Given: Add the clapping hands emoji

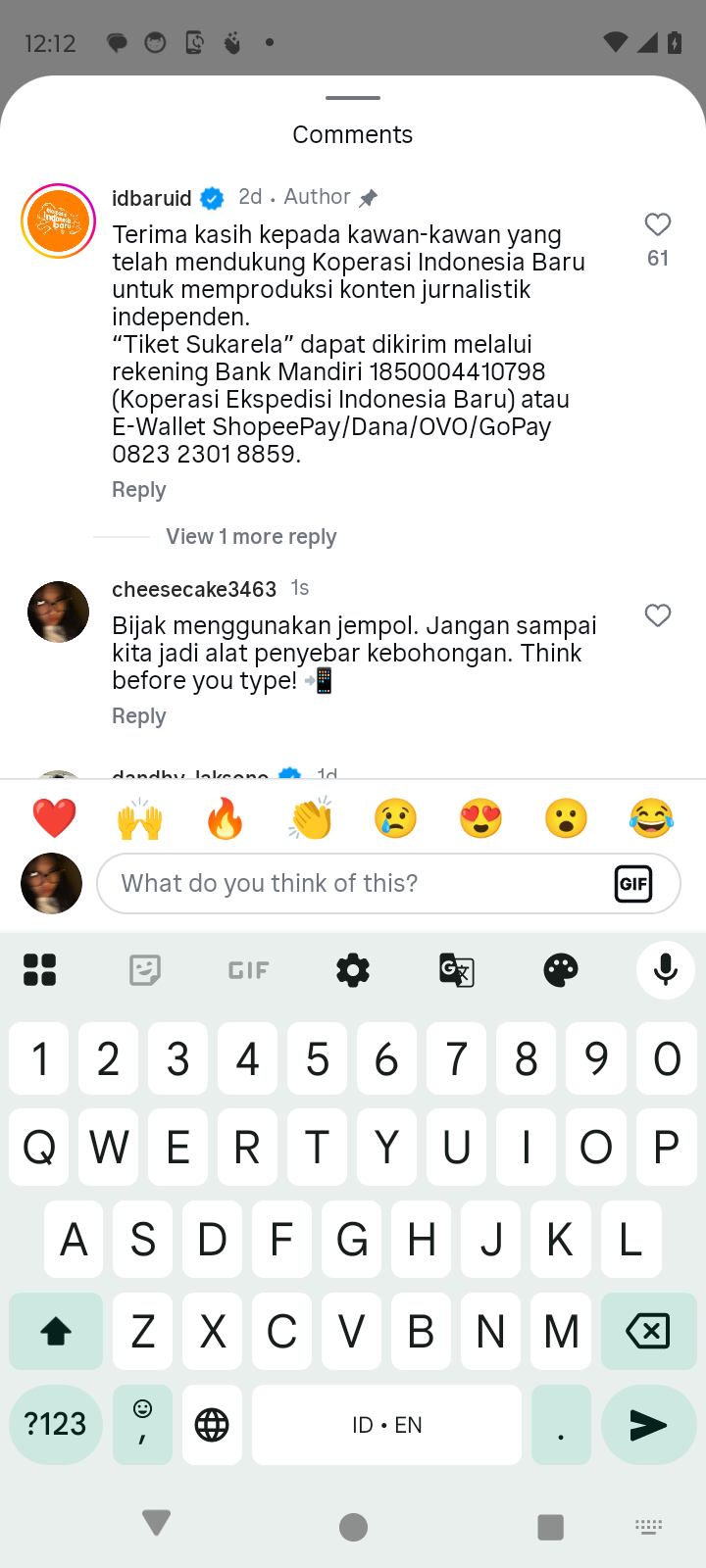Looking at the screenshot, I should coord(310,818).
